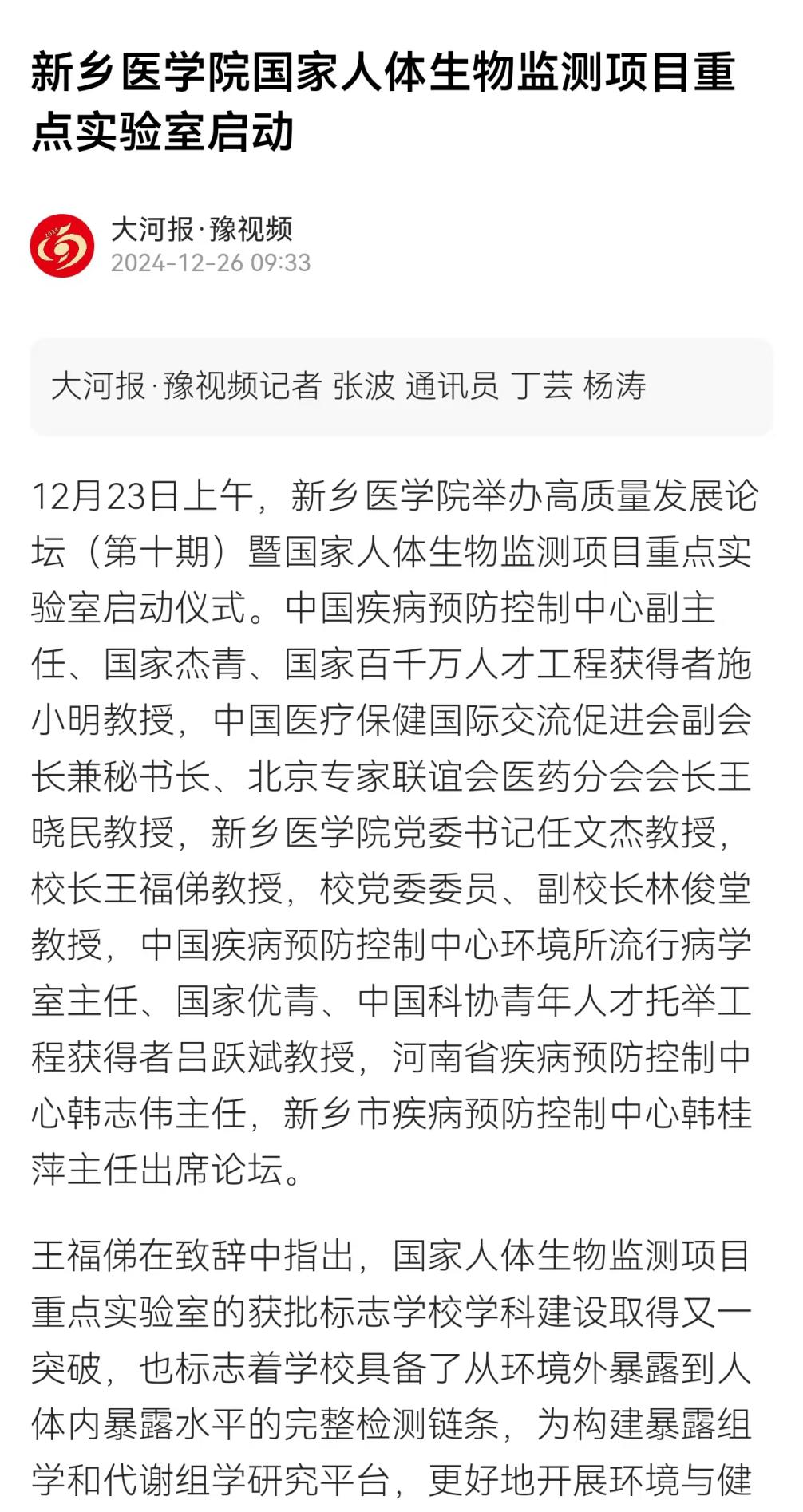Open the 大河报·豫视频 source name
The image size is (803, 1512).
(201, 229)
